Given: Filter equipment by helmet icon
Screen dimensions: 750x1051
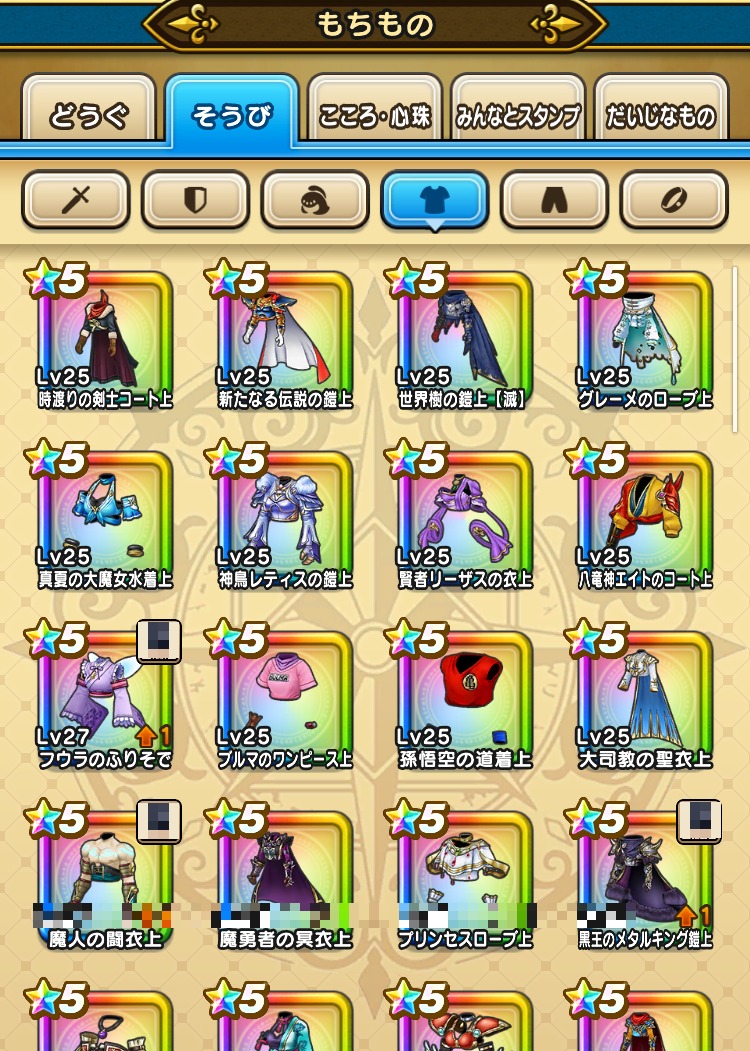Looking at the screenshot, I should point(315,200).
